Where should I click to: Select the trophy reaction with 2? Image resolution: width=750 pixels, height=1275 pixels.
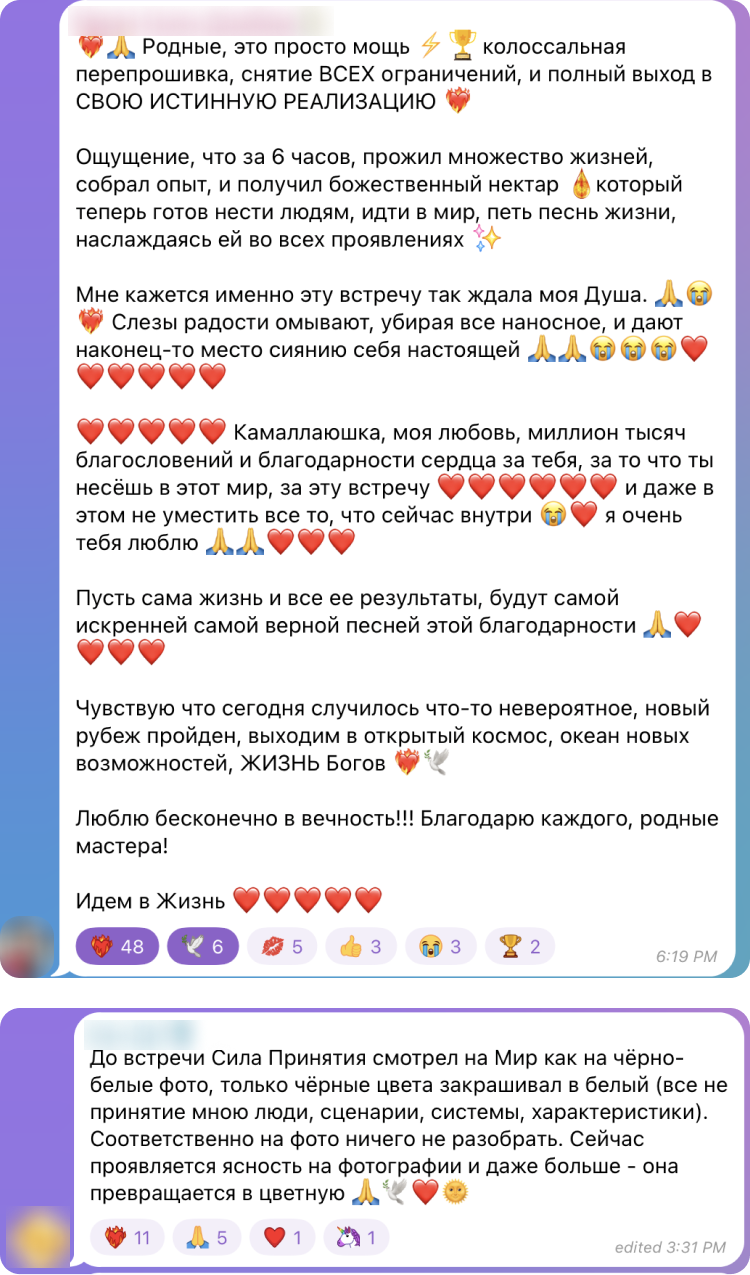pyautogui.click(x=519, y=946)
